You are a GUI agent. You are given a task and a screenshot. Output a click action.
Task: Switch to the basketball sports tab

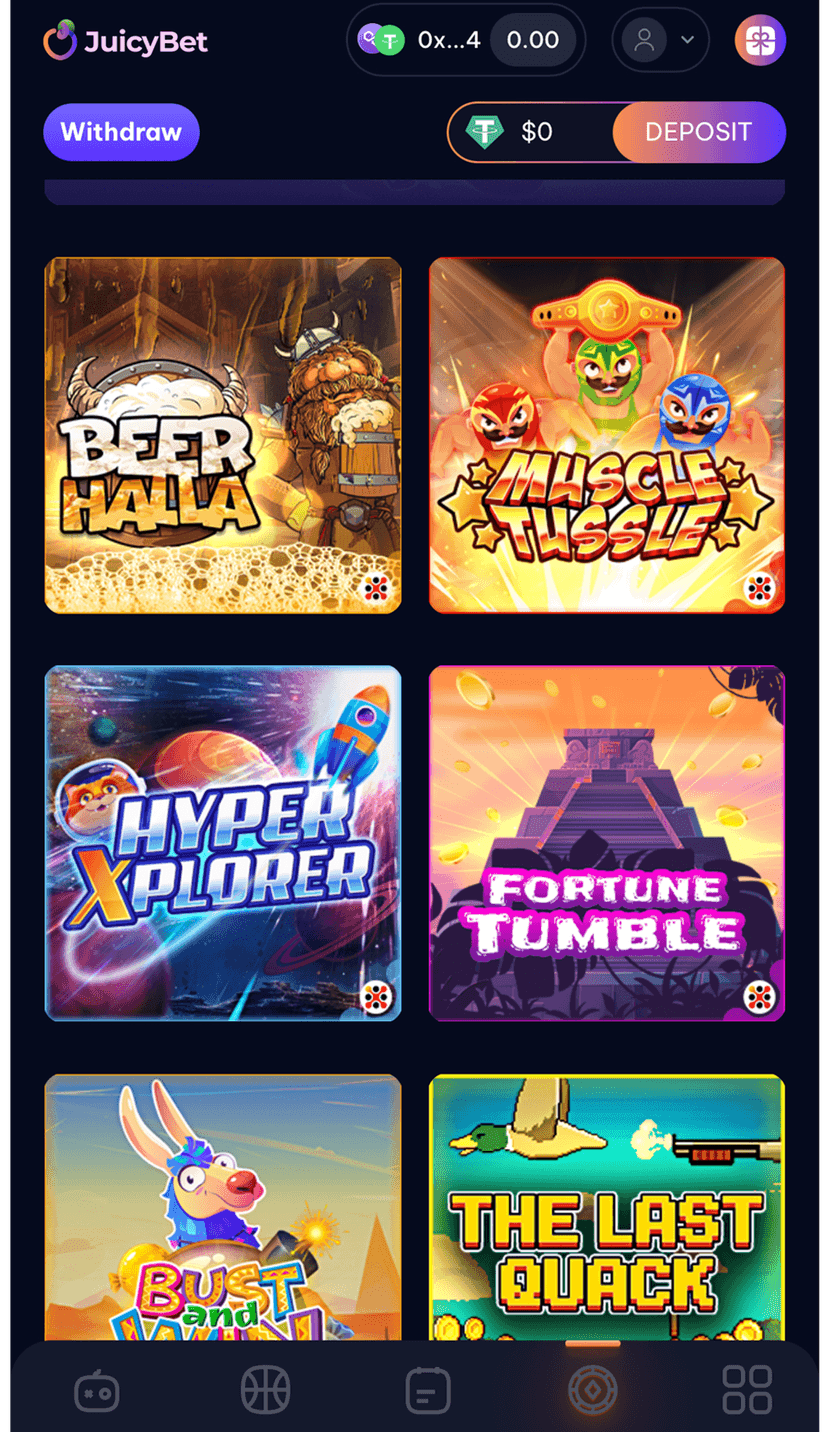click(265, 1390)
